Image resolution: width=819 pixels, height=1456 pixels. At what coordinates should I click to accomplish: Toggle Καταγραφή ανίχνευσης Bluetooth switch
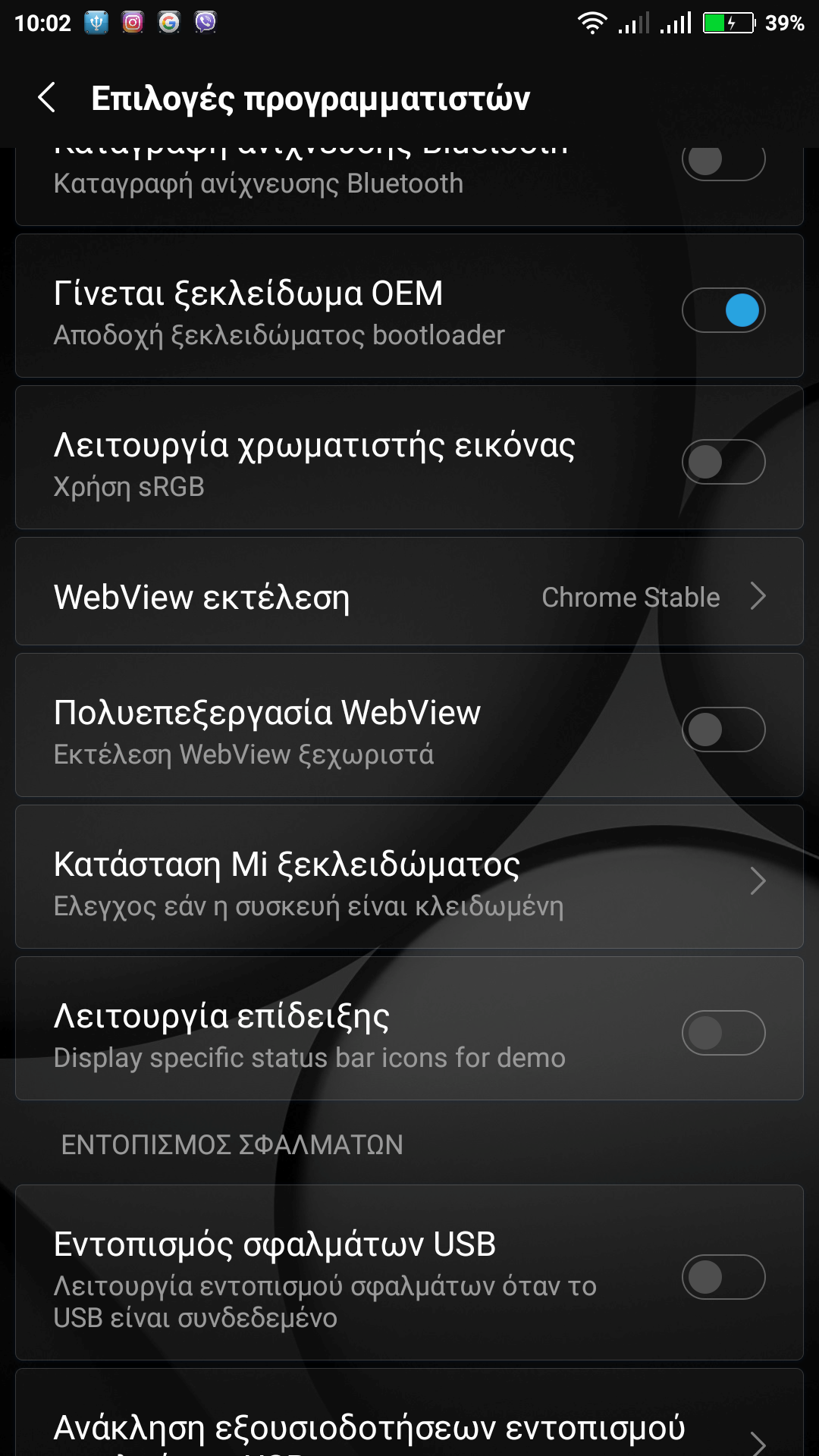(x=723, y=162)
